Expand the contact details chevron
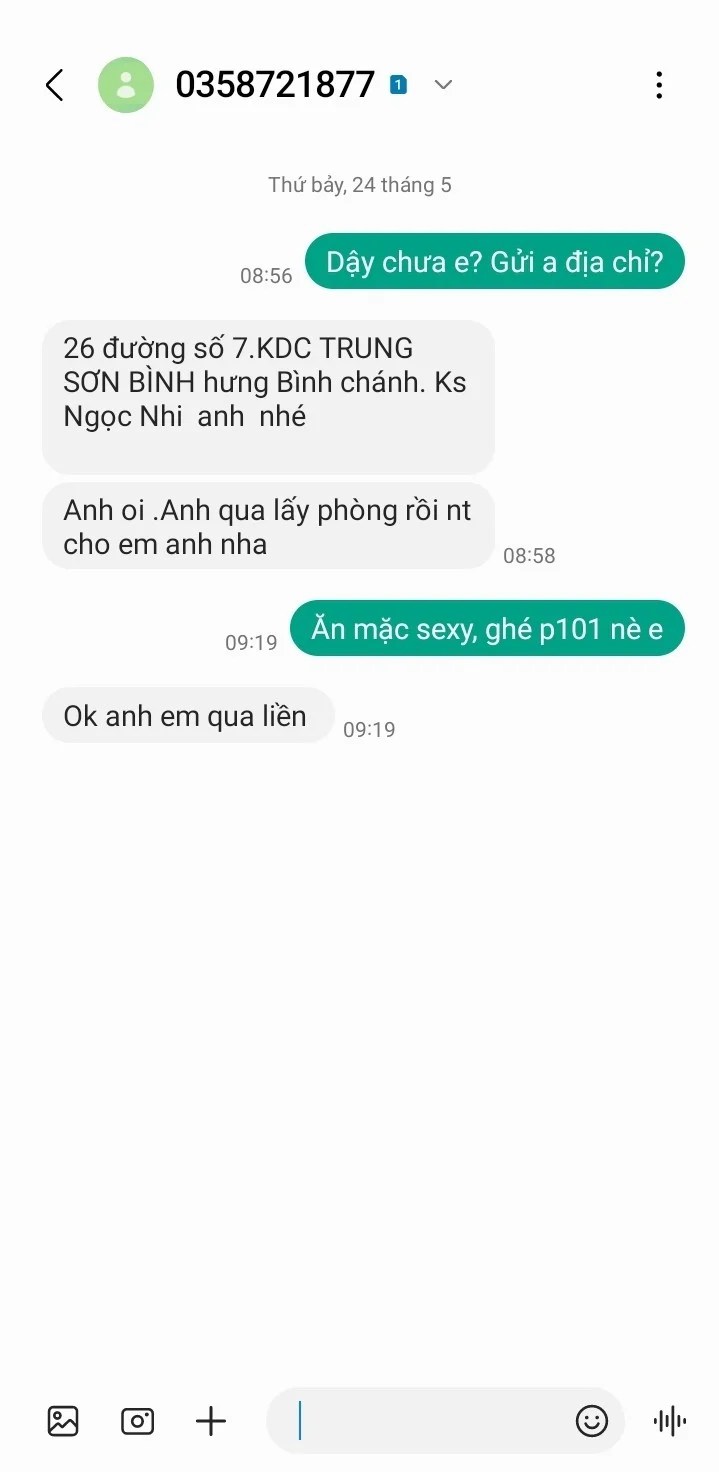Image resolution: width=719 pixels, height=1472 pixels. (443, 85)
